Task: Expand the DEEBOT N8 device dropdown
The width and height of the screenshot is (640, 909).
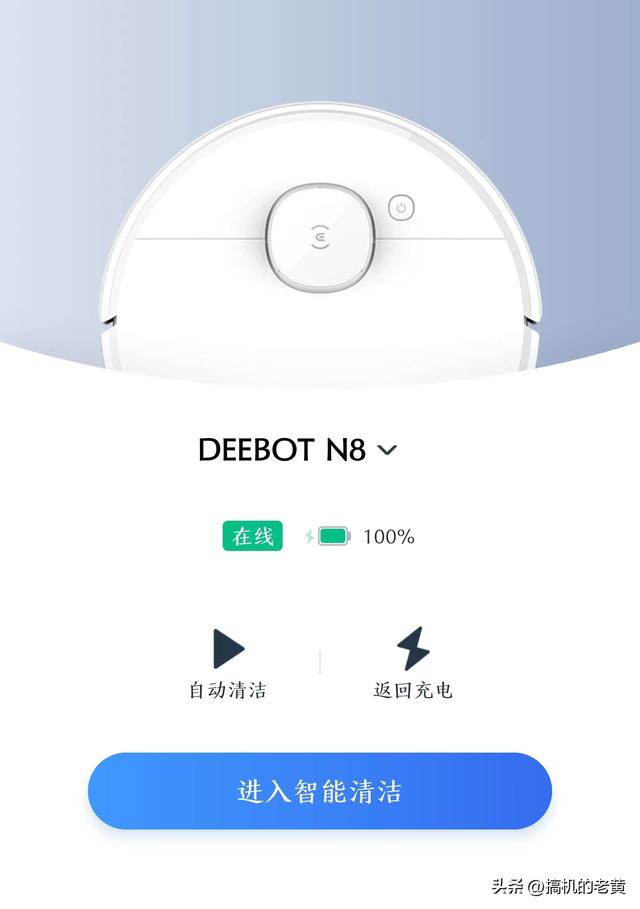Action: point(387,450)
